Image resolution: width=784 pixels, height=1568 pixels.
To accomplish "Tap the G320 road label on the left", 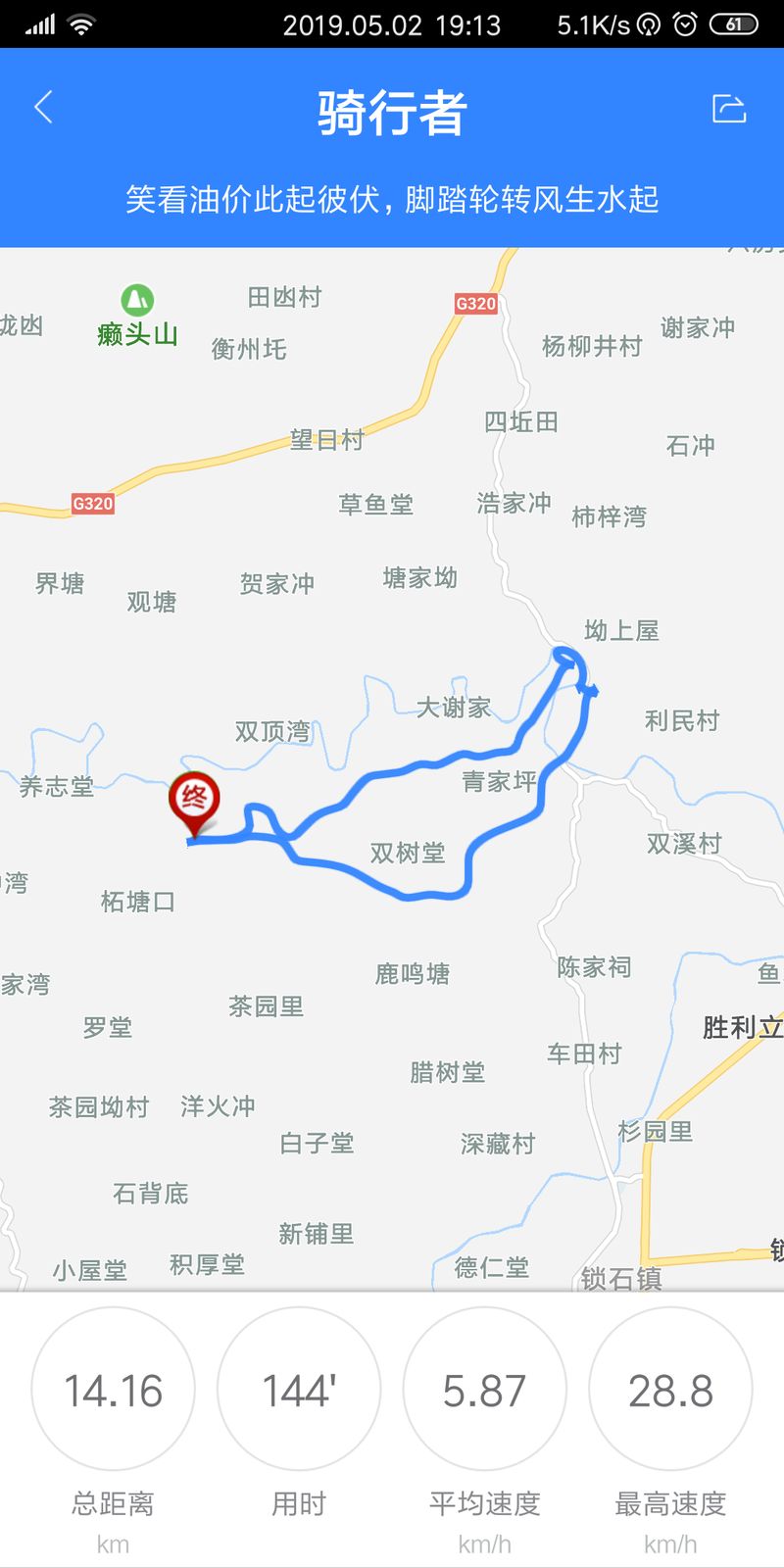I will pyautogui.click(x=91, y=505).
